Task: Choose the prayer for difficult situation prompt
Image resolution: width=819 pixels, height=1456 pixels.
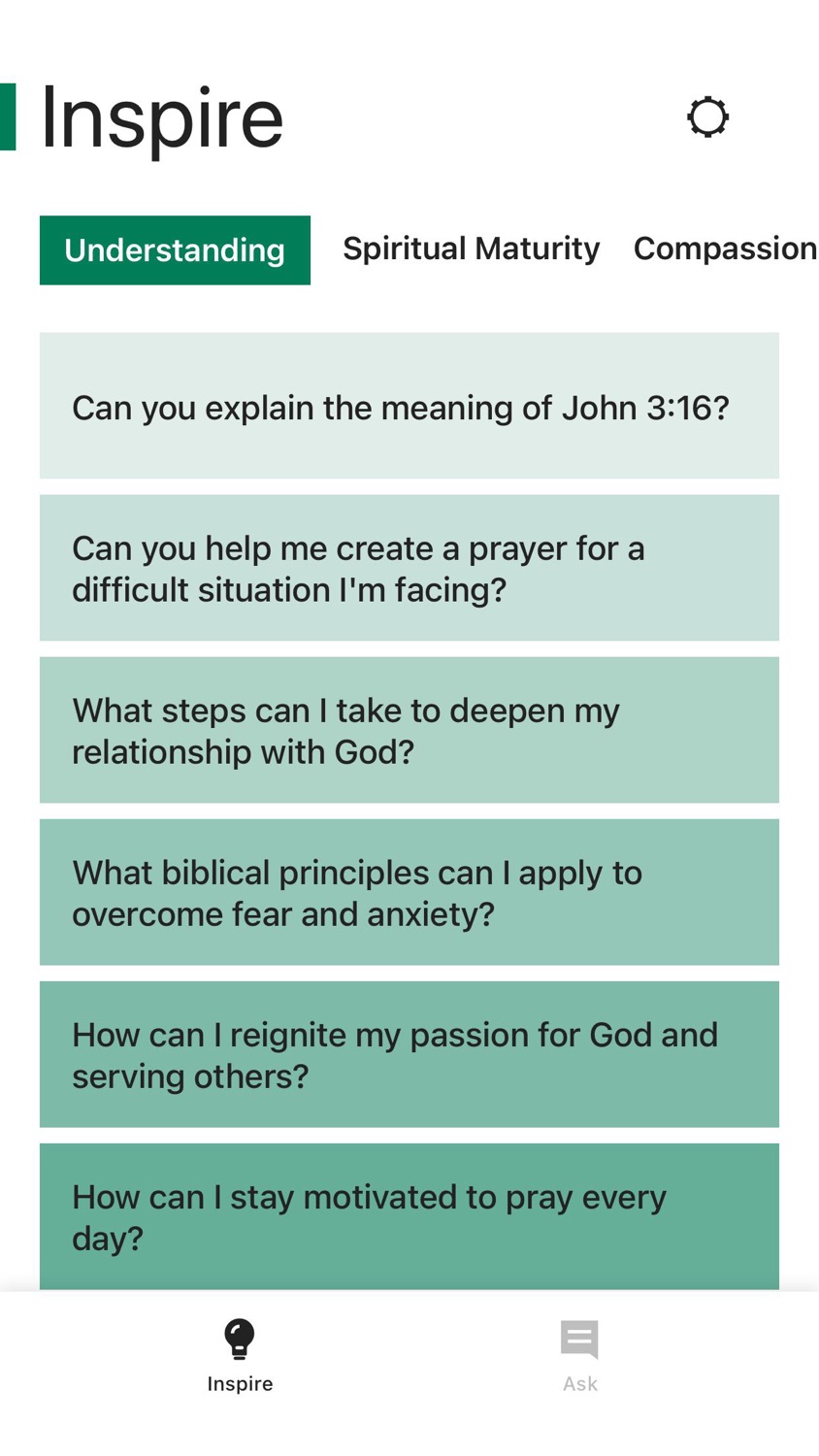Action: (409, 568)
